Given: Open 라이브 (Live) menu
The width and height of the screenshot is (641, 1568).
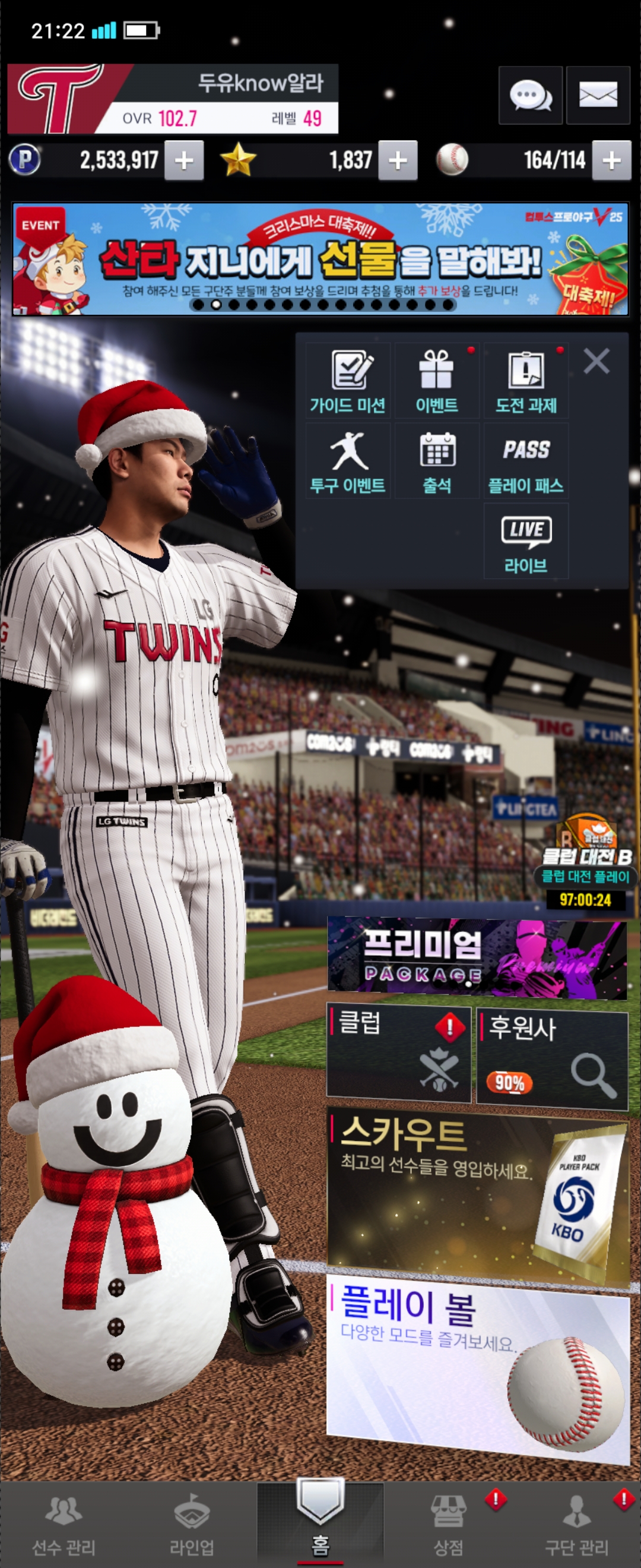Looking at the screenshot, I should (526, 542).
